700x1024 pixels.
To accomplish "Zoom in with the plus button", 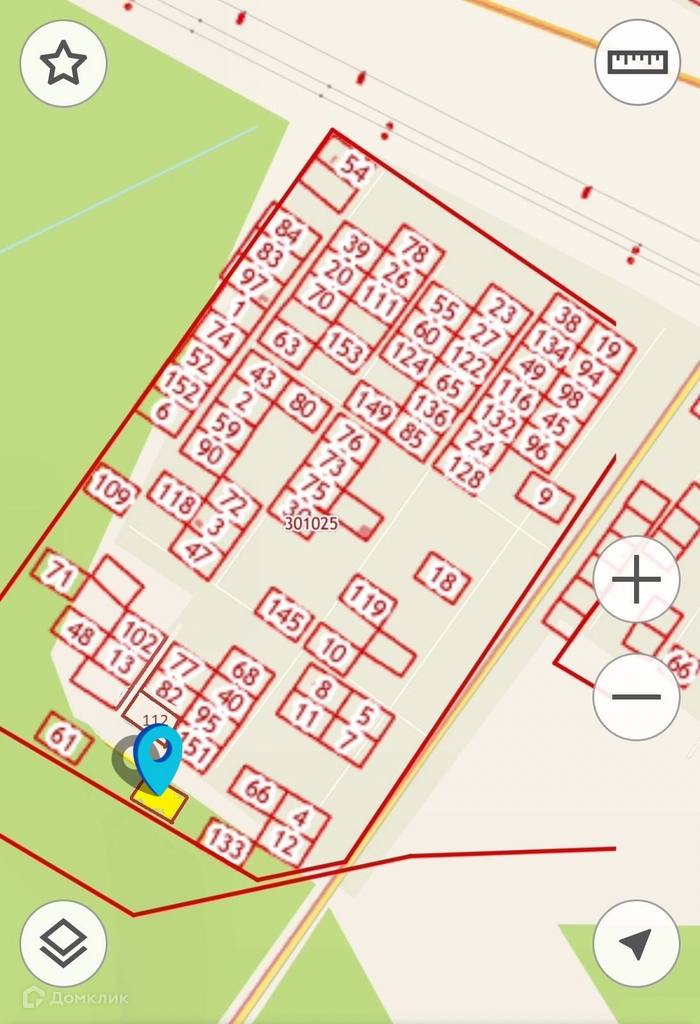I will (x=636, y=580).
